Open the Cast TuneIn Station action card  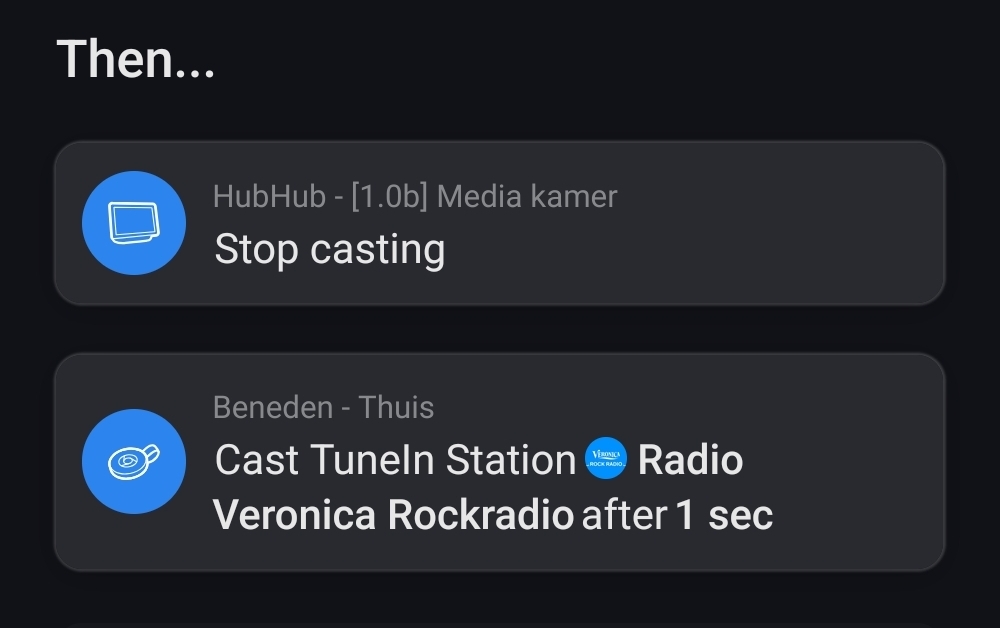498,462
